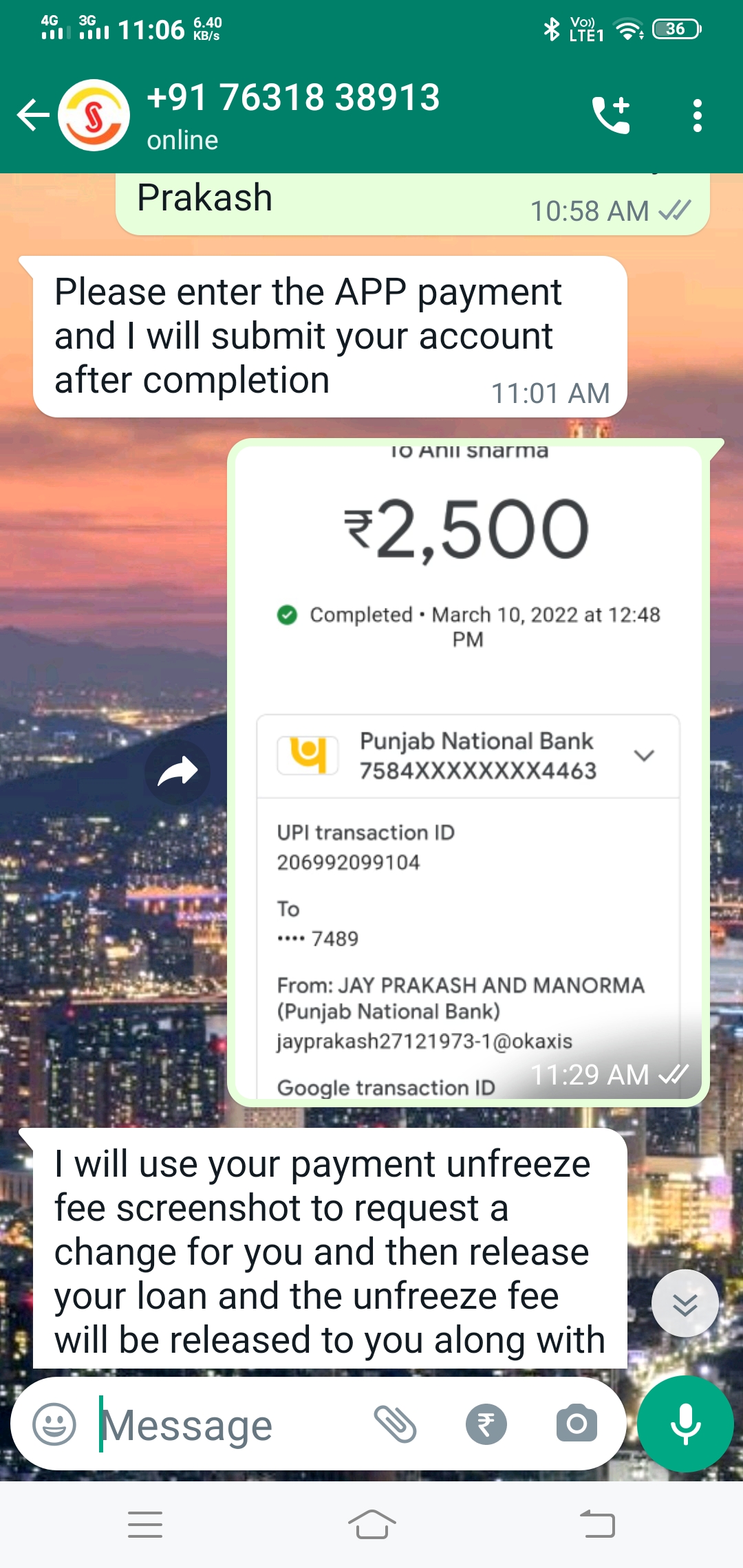The image size is (743, 1568).
Task: Attach a file with the paperclip
Action: pos(396,1424)
